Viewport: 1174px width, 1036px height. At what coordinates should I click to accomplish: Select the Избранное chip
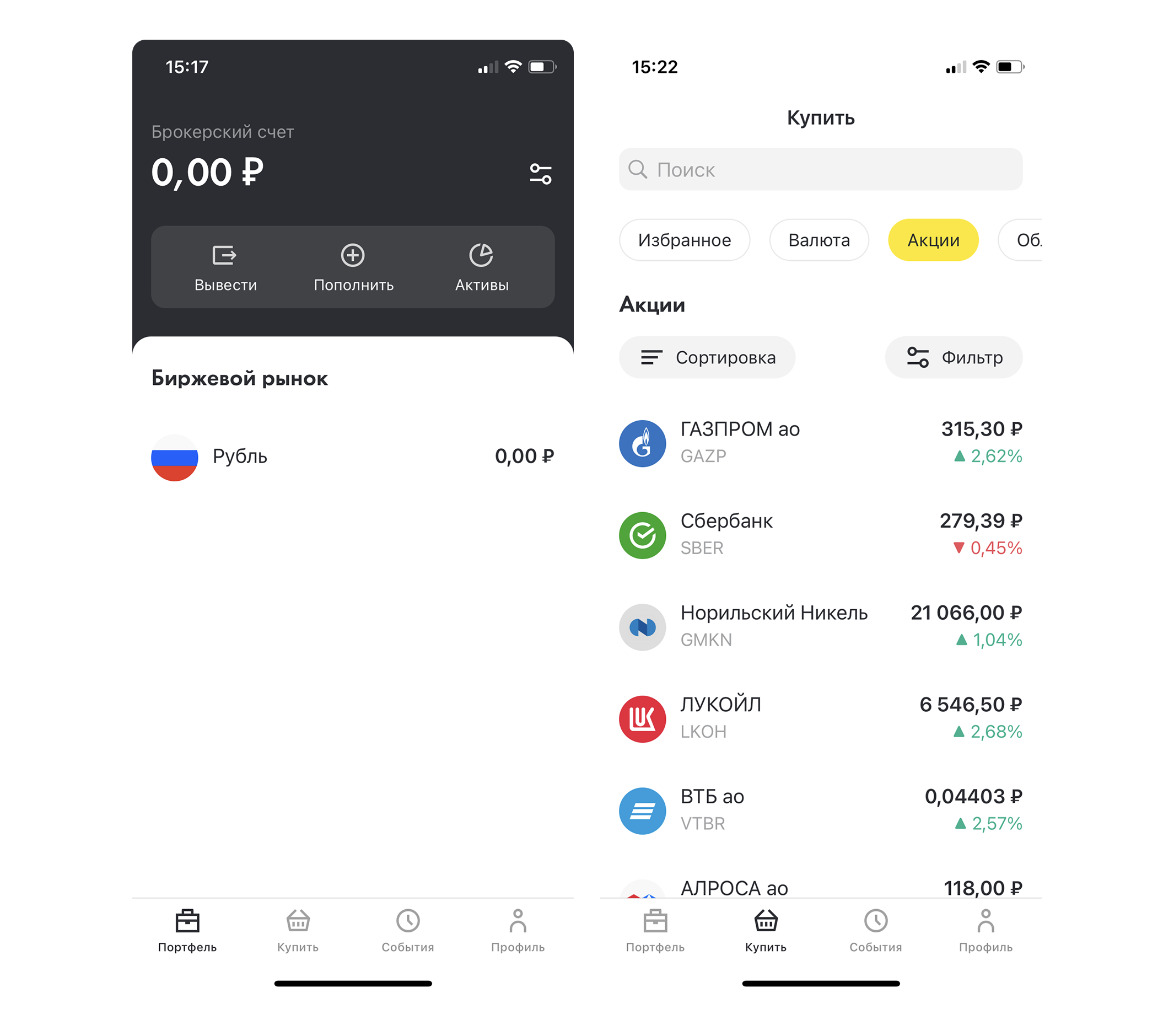click(x=684, y=240)
